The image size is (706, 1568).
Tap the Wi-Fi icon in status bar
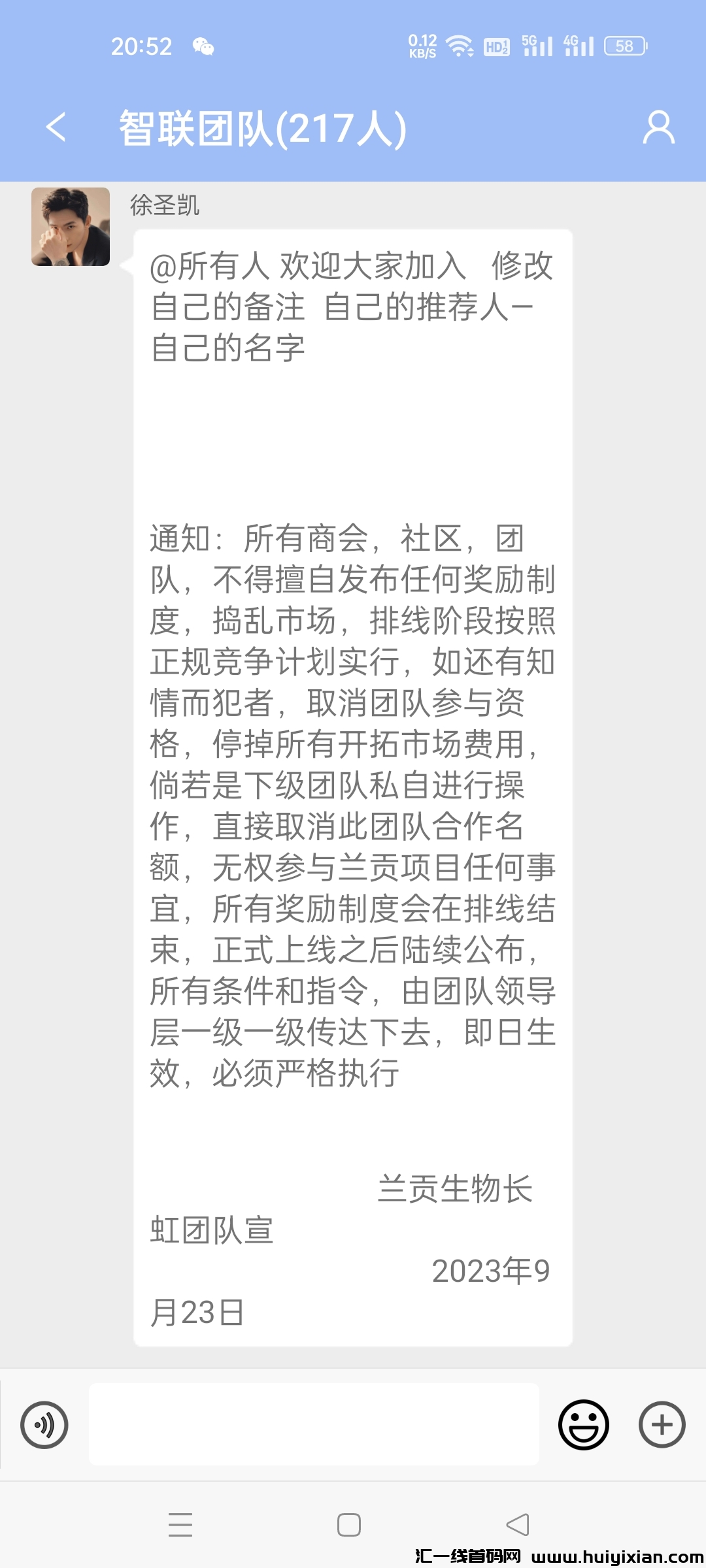click(x=460, y=44)
